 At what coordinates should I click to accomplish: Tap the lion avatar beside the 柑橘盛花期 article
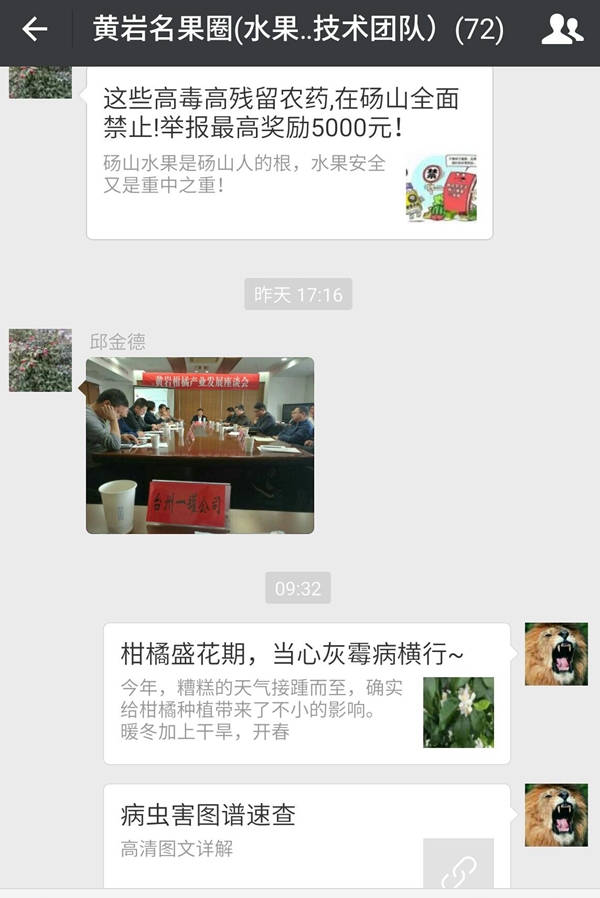pyautogui.click(x=556, y=654)
